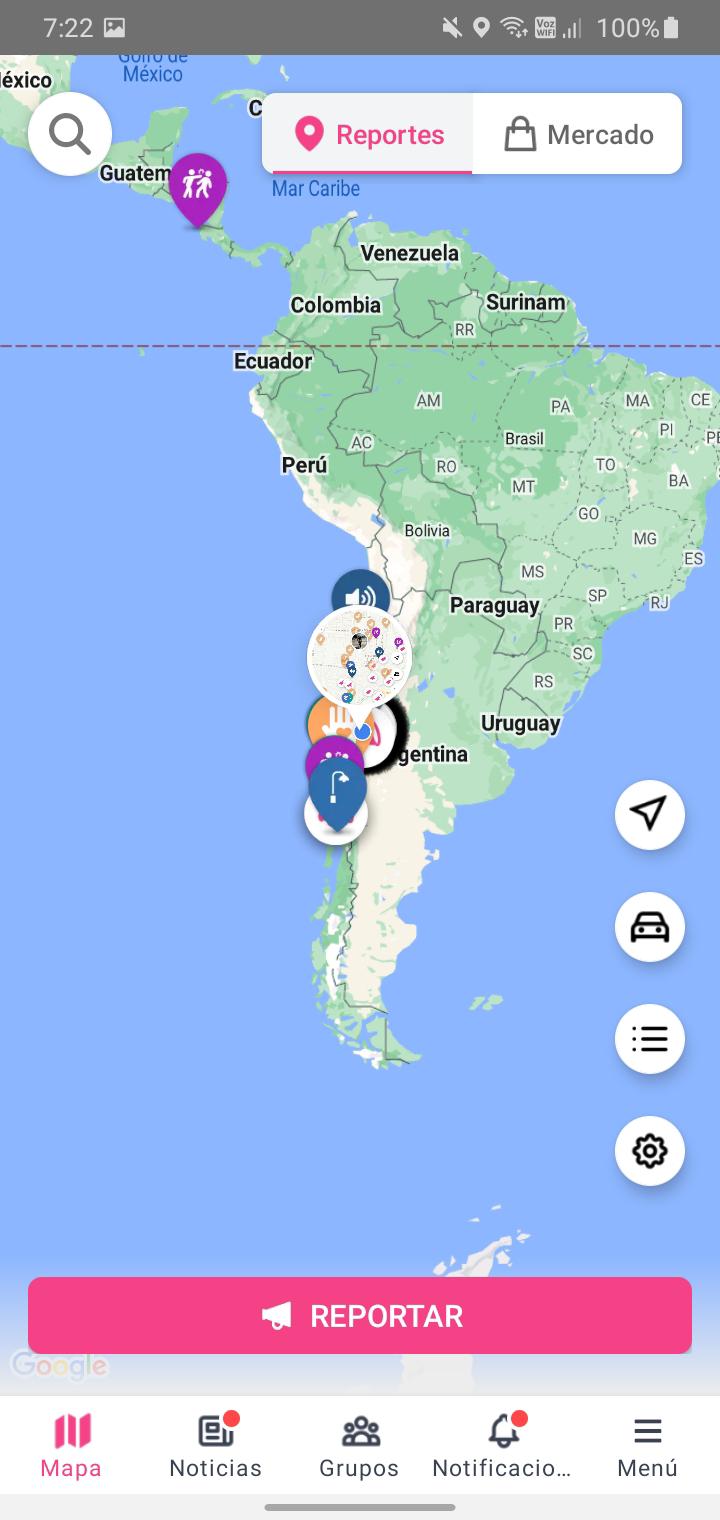Open the clustered reports thumbnail marker
Viewport: 720px width, 1520px height.
pyautogui.click(x=359, y=657)
